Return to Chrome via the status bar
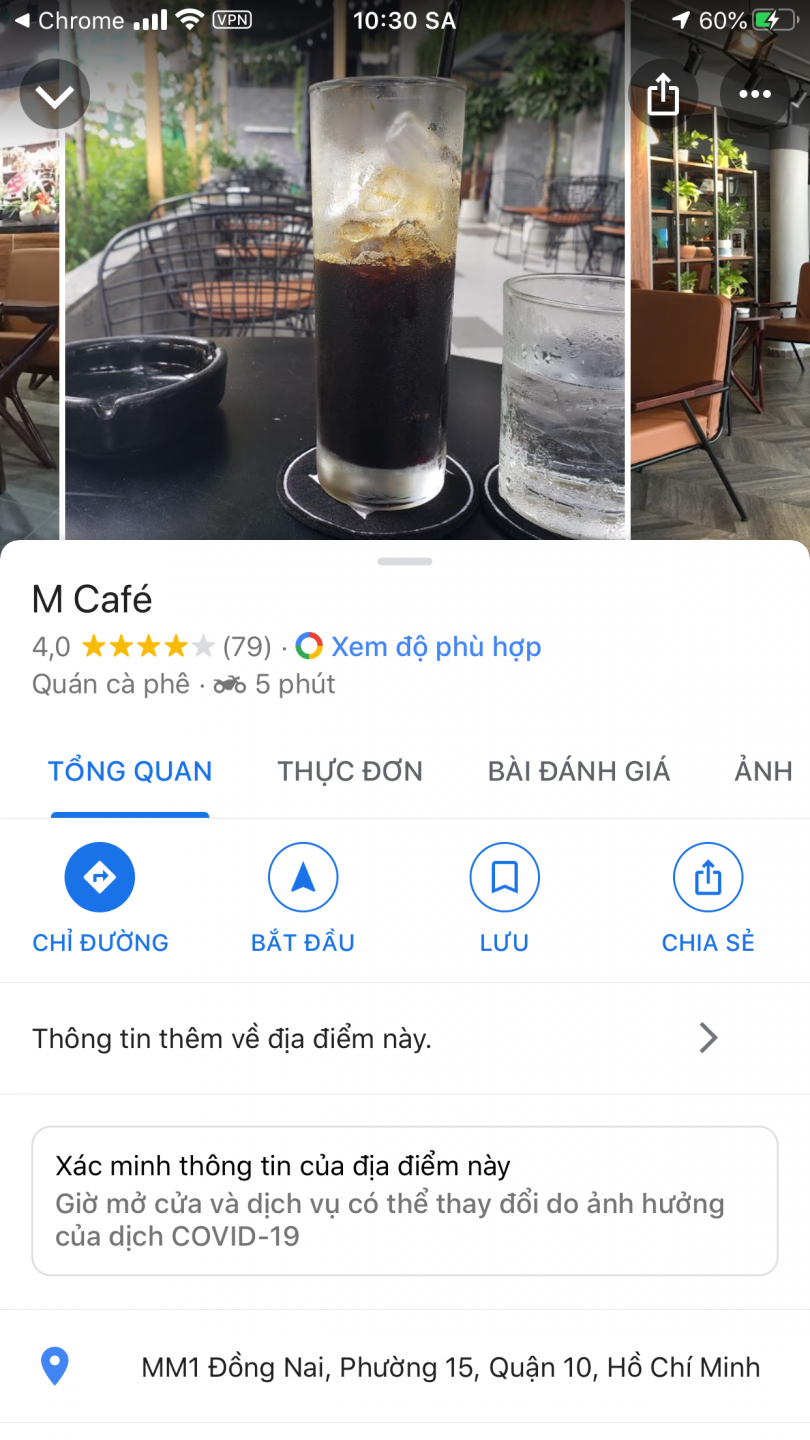 click(x=68, y=21)
